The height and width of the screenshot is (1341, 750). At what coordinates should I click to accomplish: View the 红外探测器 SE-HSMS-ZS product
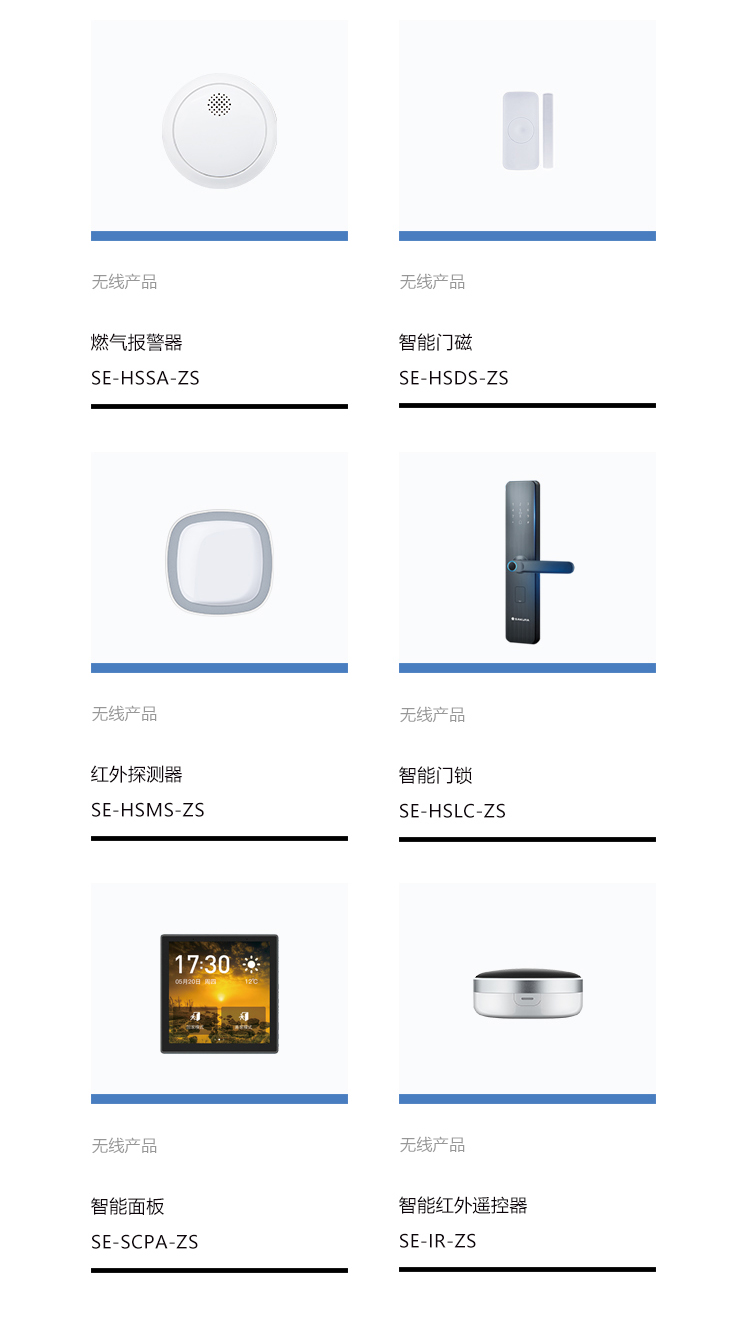coord(219,646)
